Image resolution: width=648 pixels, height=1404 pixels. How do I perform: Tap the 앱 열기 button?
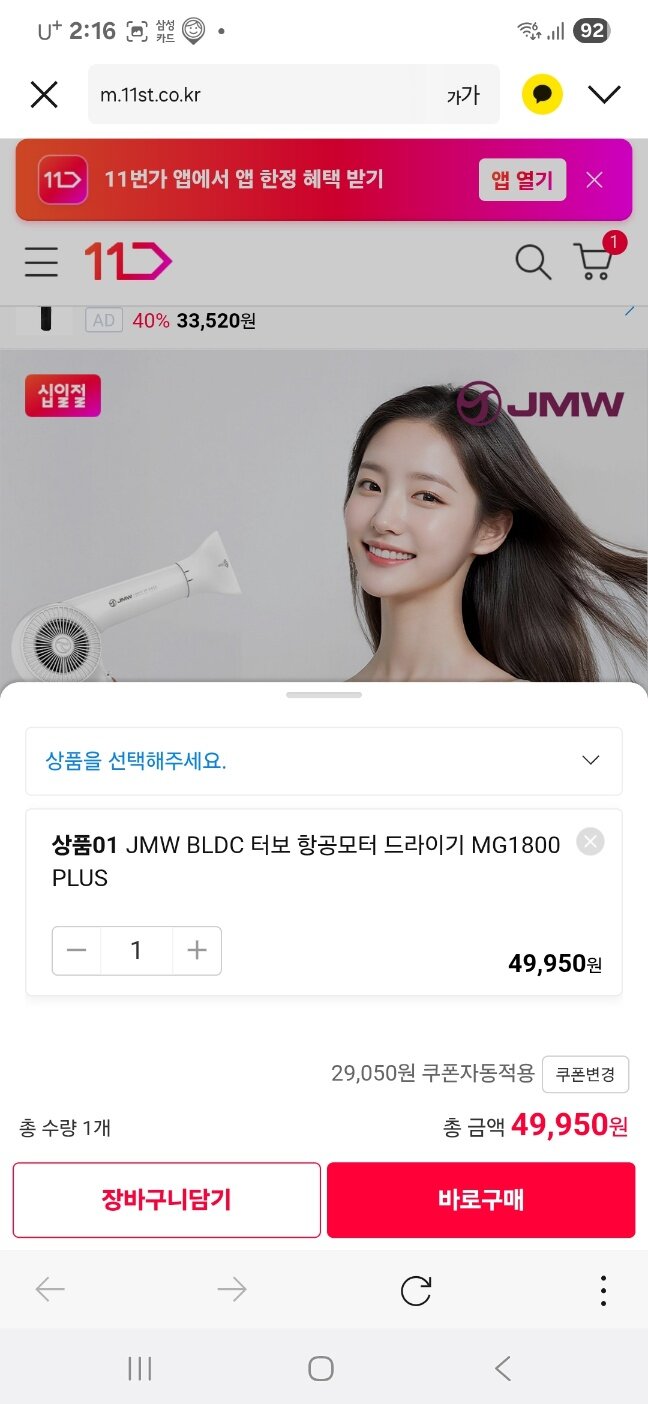pyautogui.click(x=522, y=180)
